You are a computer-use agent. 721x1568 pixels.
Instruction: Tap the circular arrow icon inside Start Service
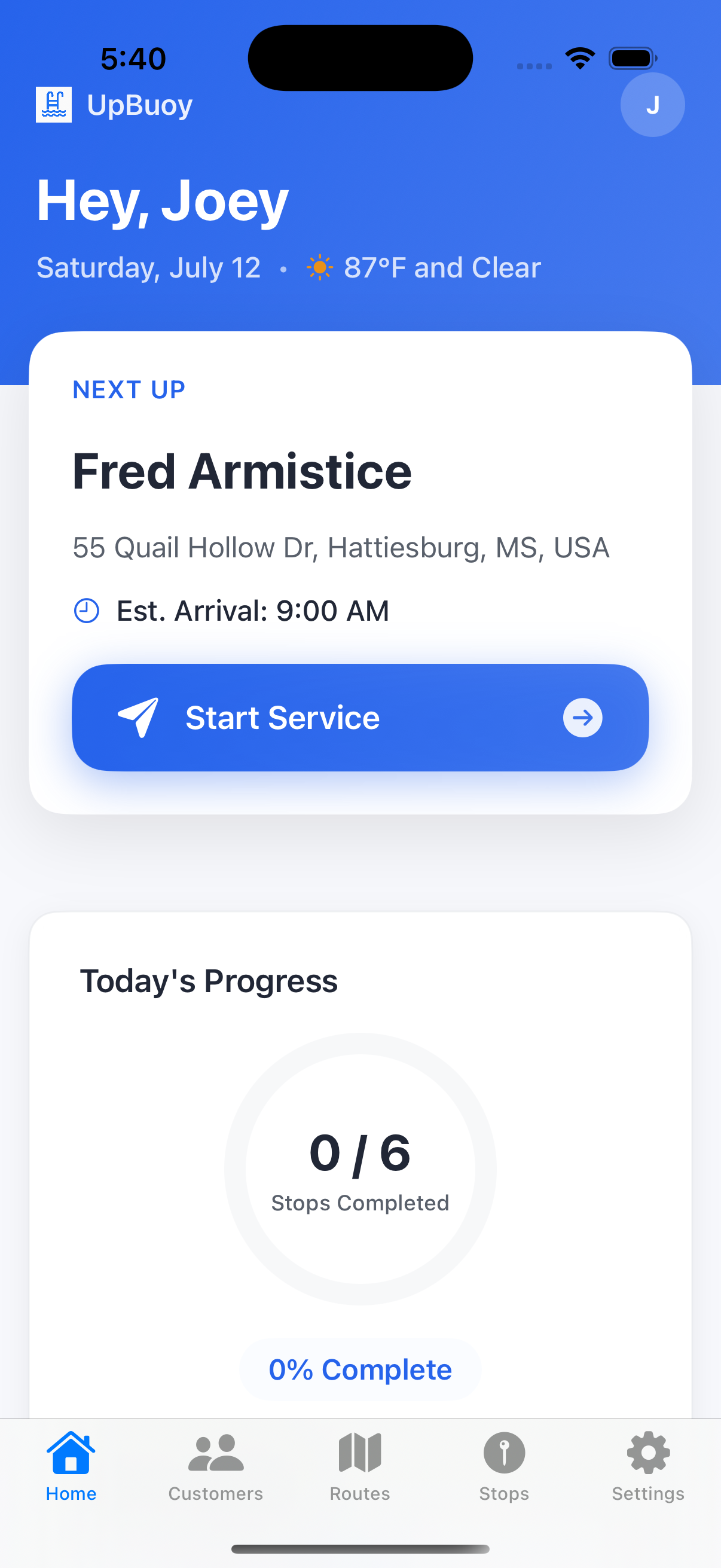[582, 718]
